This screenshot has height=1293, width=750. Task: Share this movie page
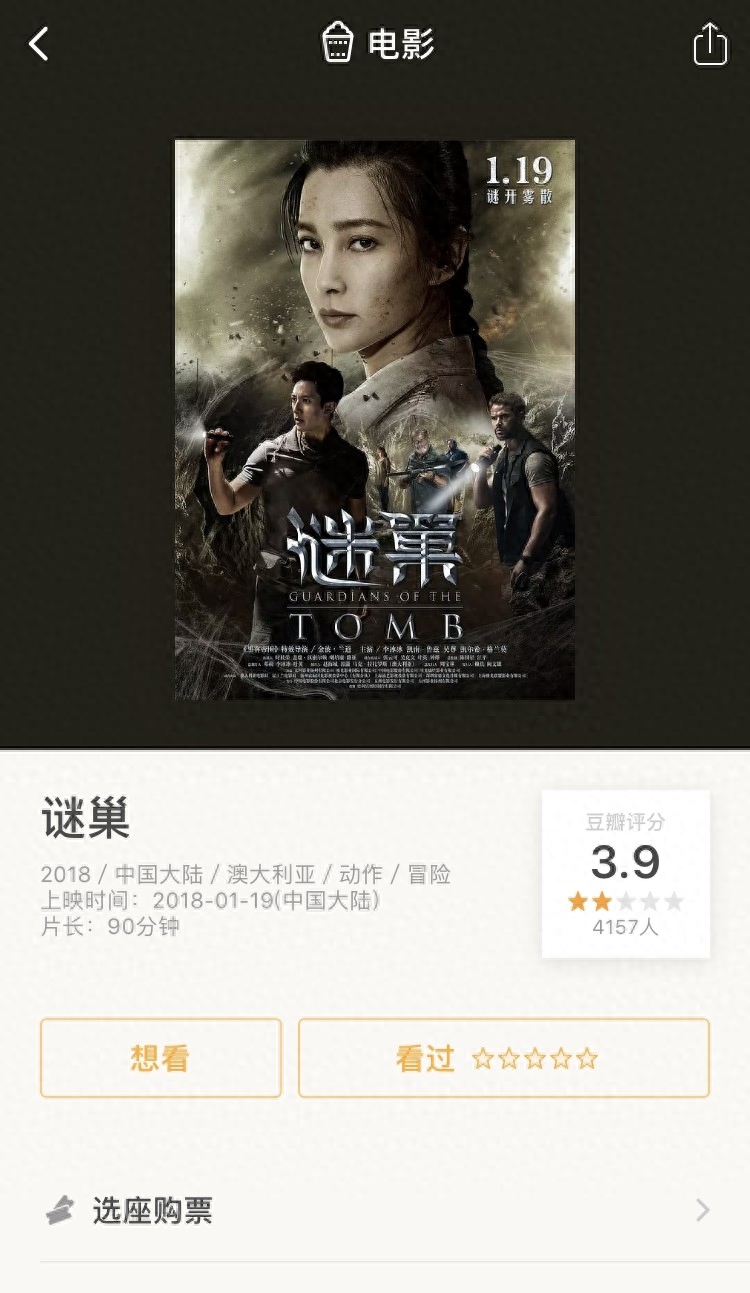click(x=709, y=45)
